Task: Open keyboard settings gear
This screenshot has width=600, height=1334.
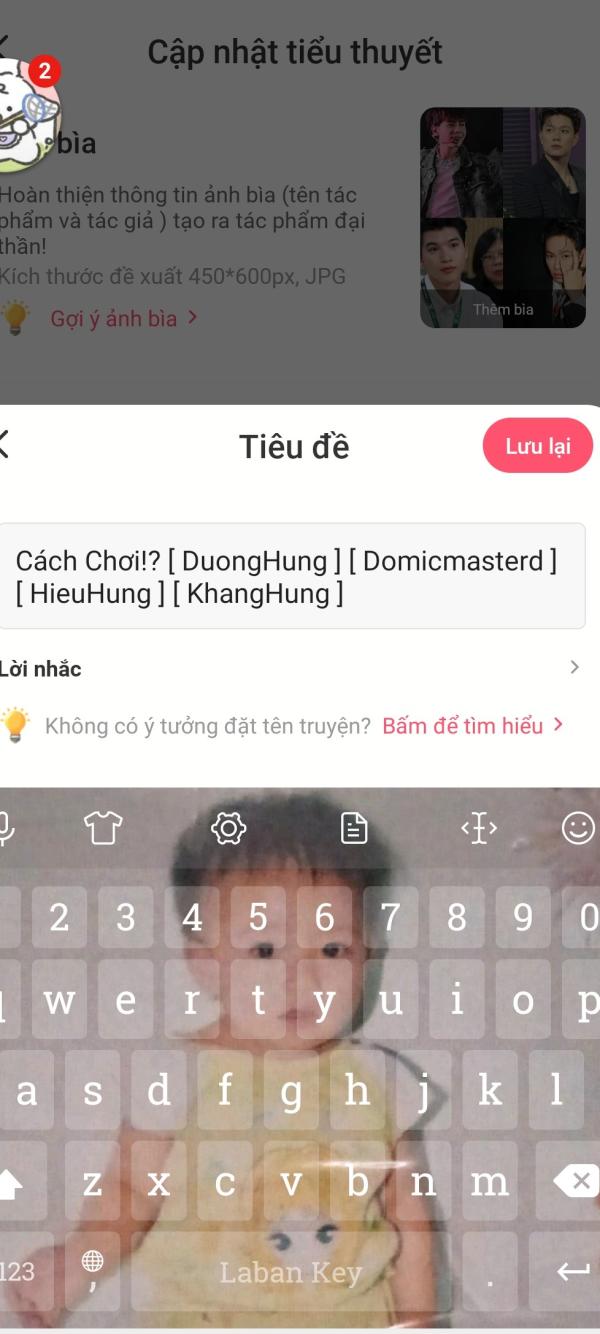Action: (x=228, y=828)
